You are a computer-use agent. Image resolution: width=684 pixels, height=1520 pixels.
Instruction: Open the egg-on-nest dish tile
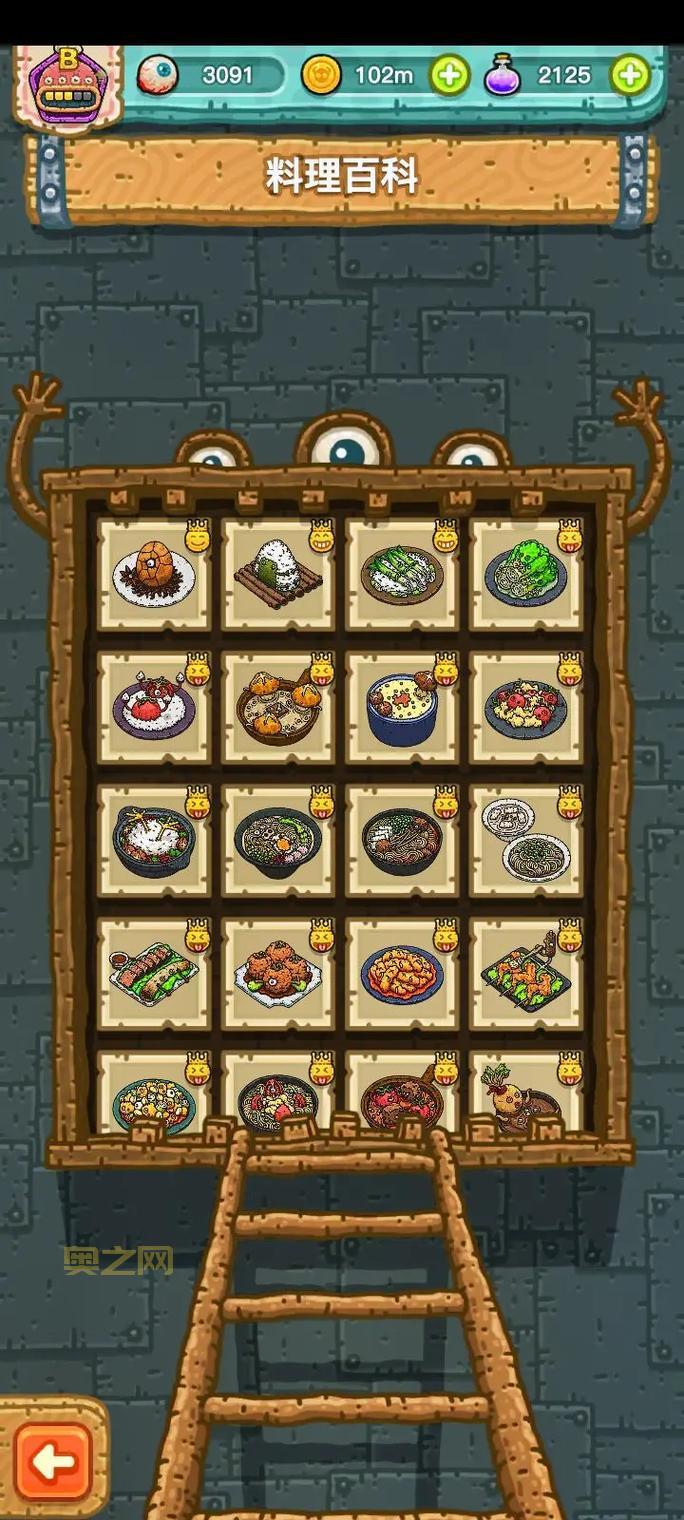click(153, 575)
